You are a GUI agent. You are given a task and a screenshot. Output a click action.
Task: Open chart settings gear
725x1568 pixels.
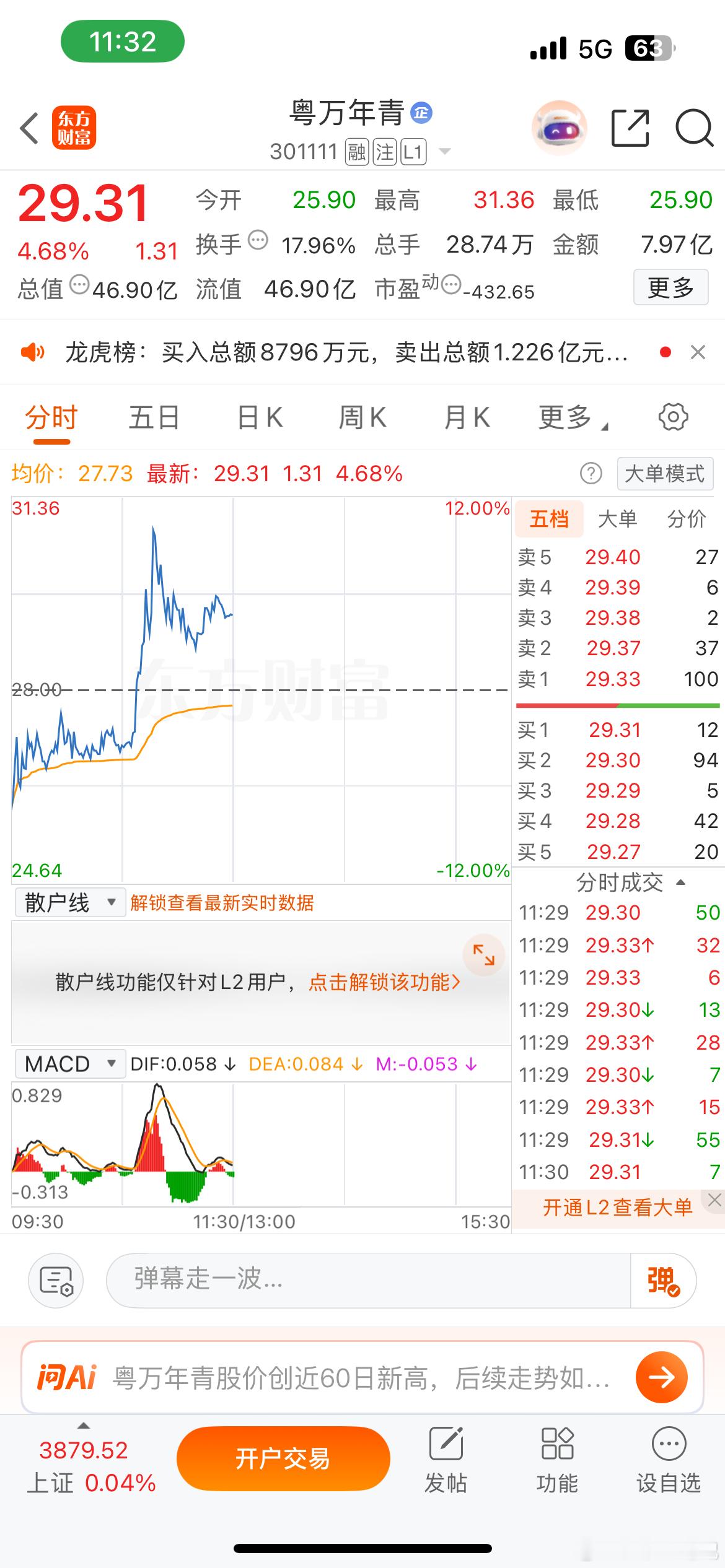tap(673, 417)
